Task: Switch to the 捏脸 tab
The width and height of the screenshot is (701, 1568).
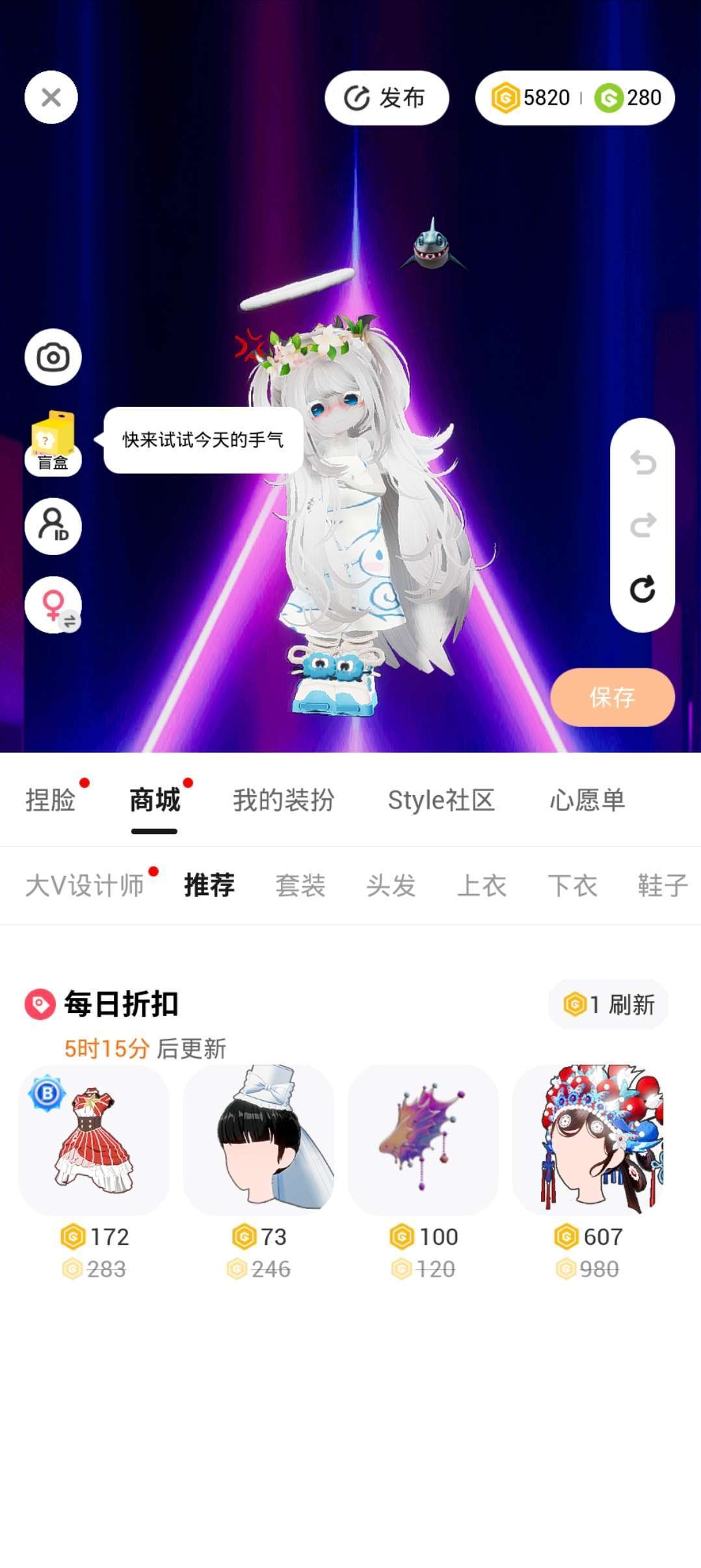Action: point(50,800)
